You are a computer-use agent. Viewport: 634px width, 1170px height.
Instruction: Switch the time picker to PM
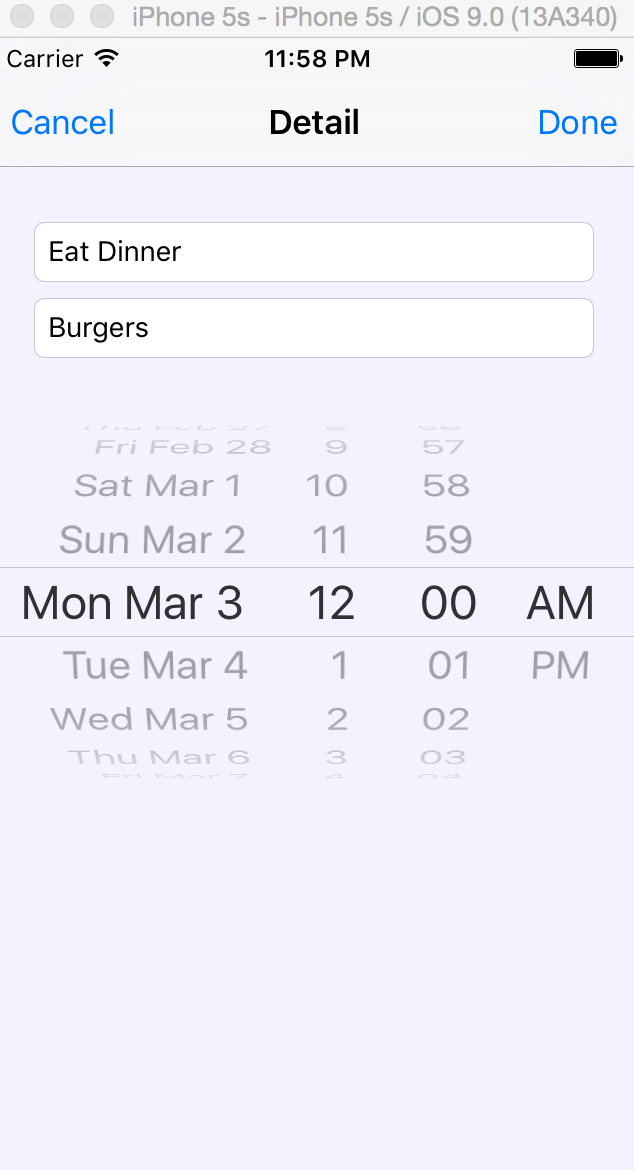tap(560, 665)
